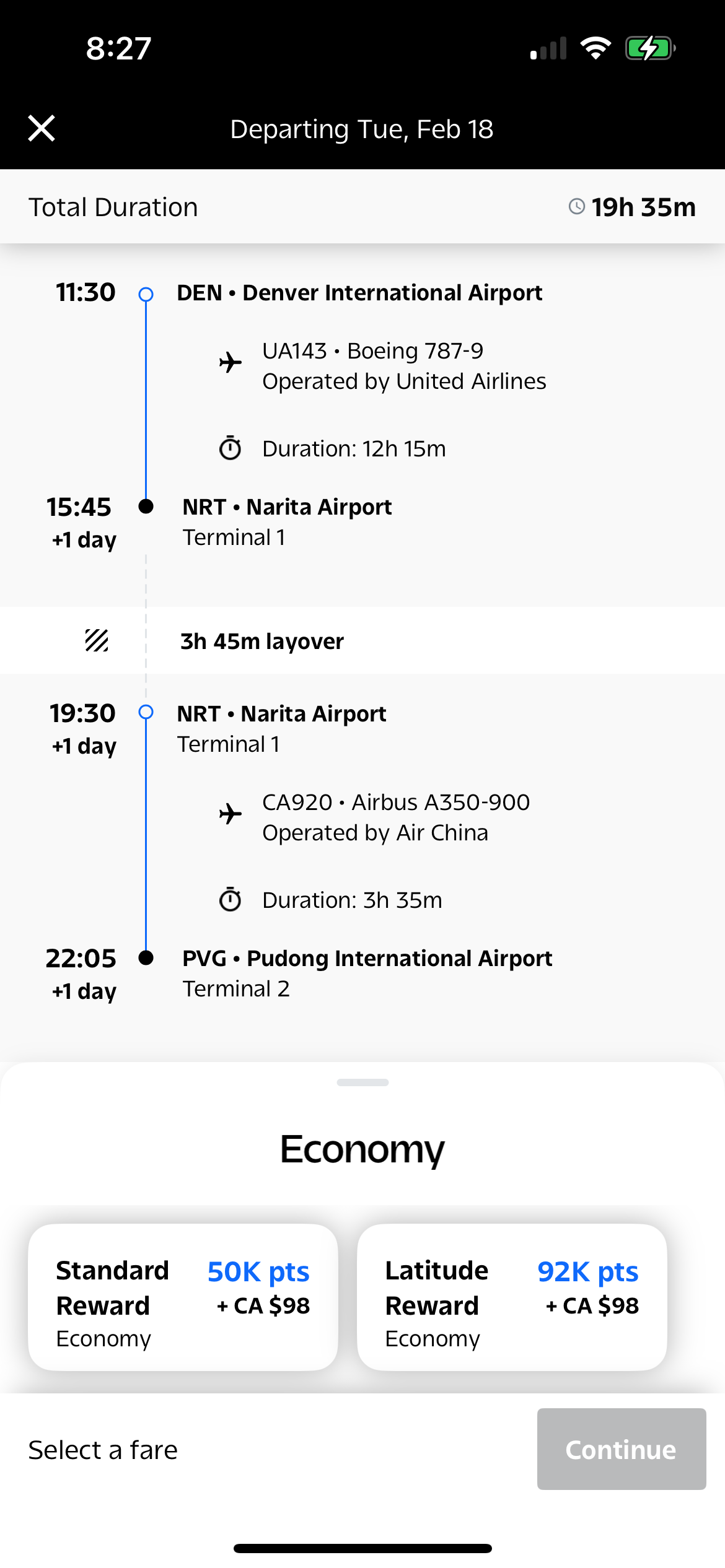The width and height of the screenshot is (725, 1568).
Task: Tap the Economy sheet drag handle
Action: [x=362, y=1082]
